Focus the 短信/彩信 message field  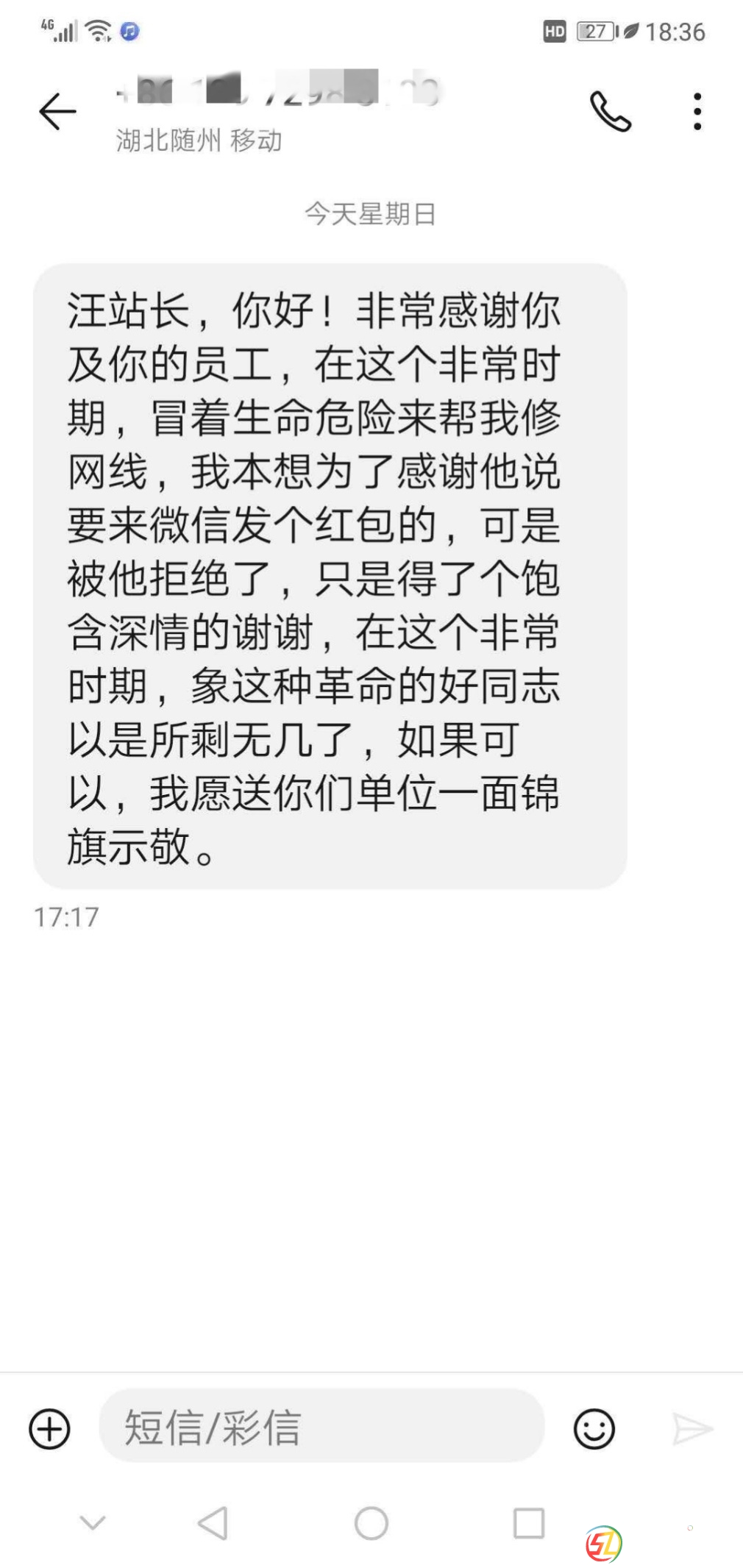321,1426
